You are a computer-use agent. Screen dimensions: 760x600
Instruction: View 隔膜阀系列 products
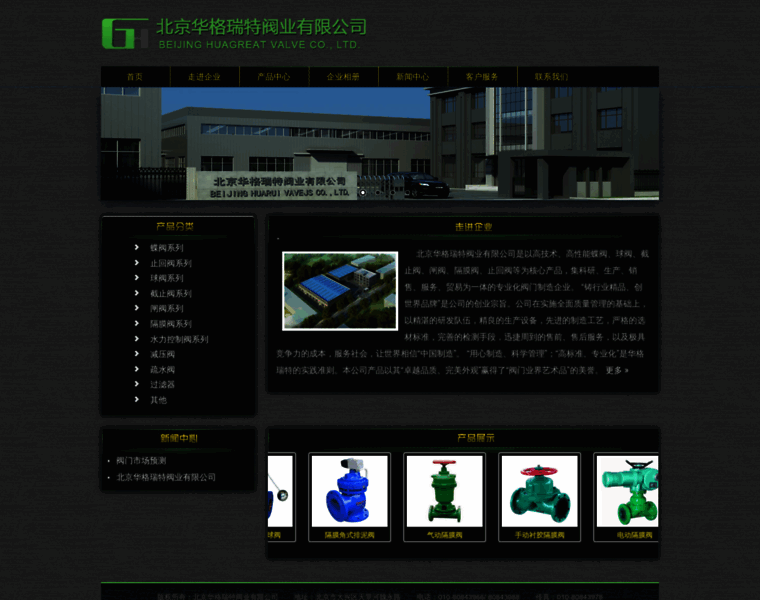[x=171, y=324]
